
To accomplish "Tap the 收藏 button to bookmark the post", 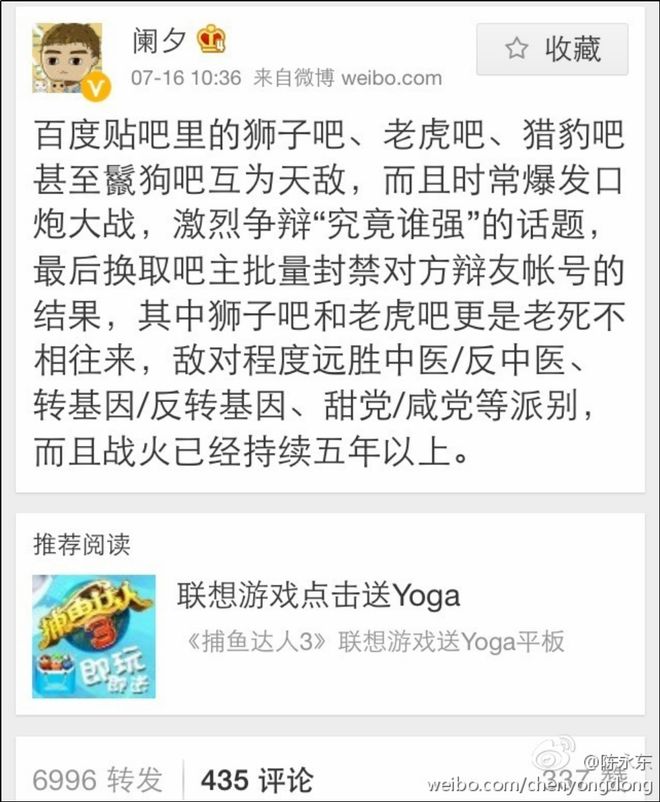I will point(554,48).
